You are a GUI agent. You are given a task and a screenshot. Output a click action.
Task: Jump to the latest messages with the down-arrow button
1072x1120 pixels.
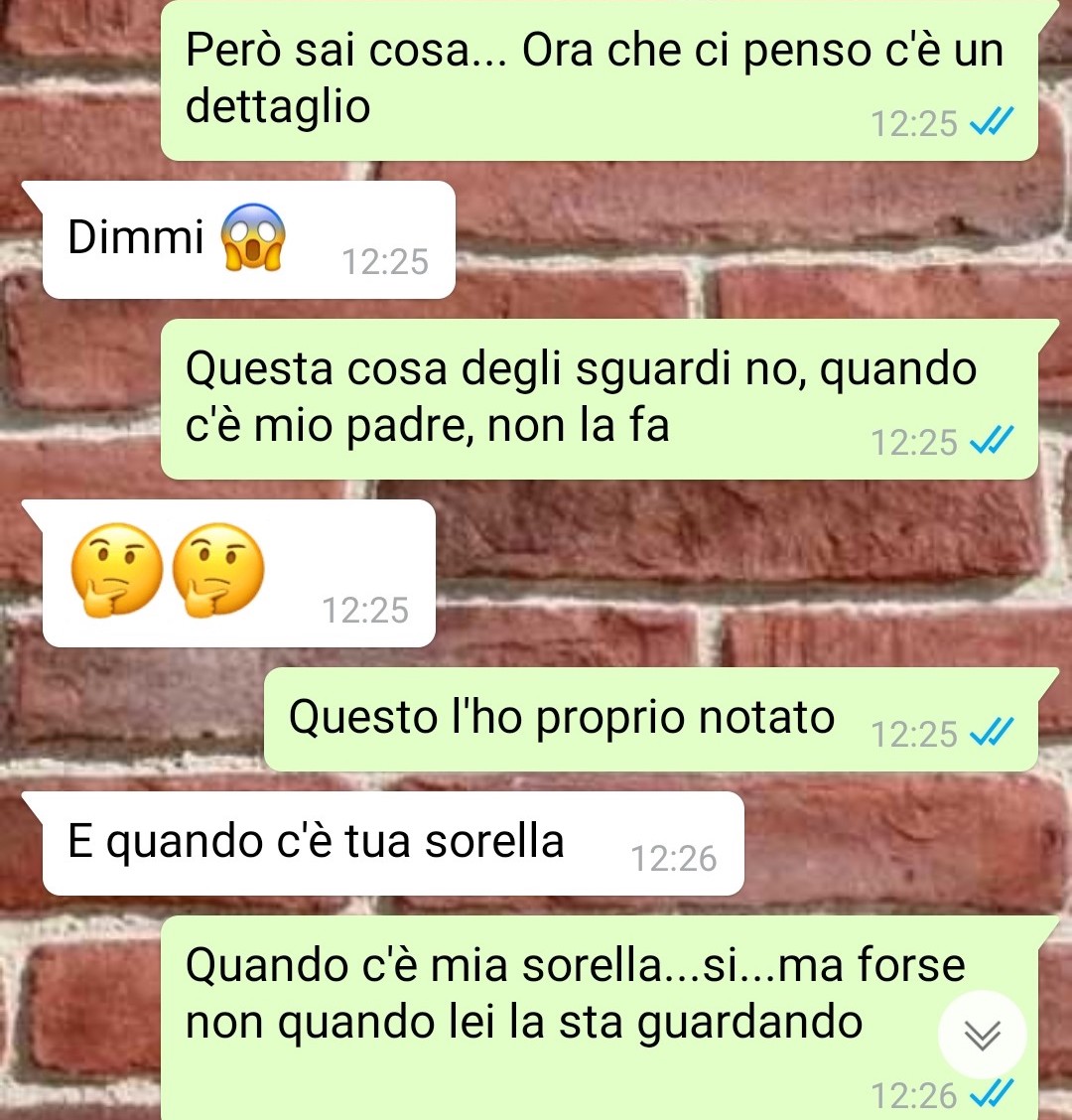982,1036
